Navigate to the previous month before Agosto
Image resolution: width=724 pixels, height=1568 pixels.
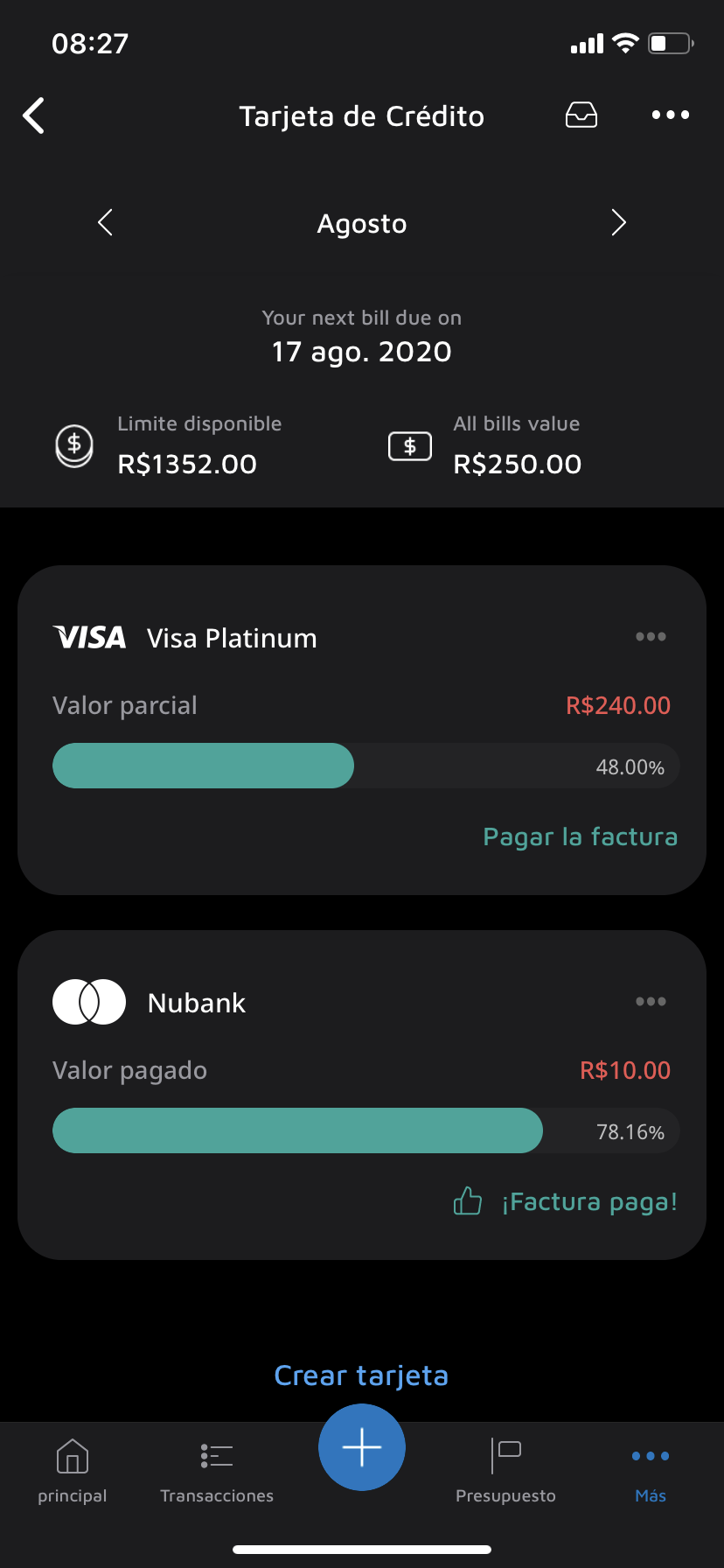[105, 223]
